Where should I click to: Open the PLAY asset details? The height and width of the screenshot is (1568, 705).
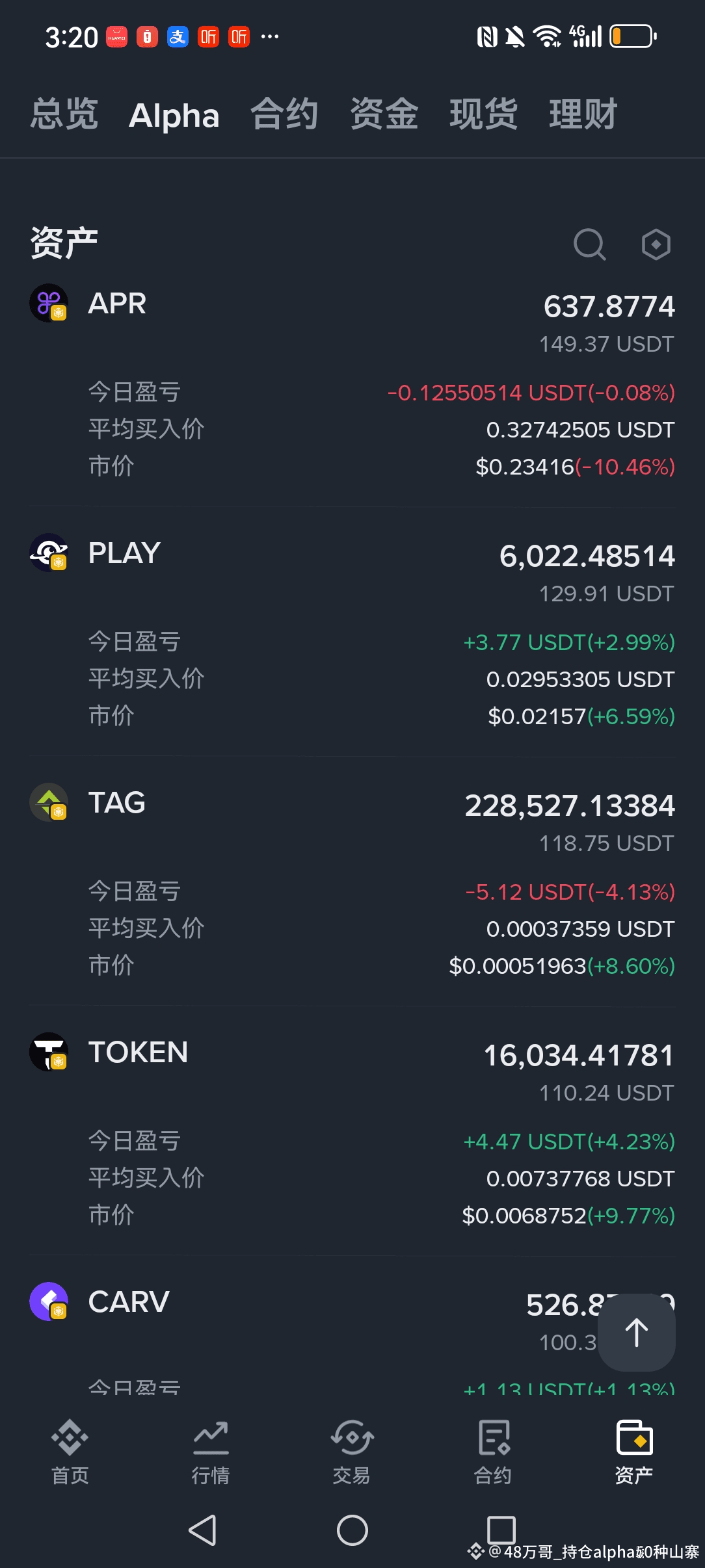click(124, 553)
